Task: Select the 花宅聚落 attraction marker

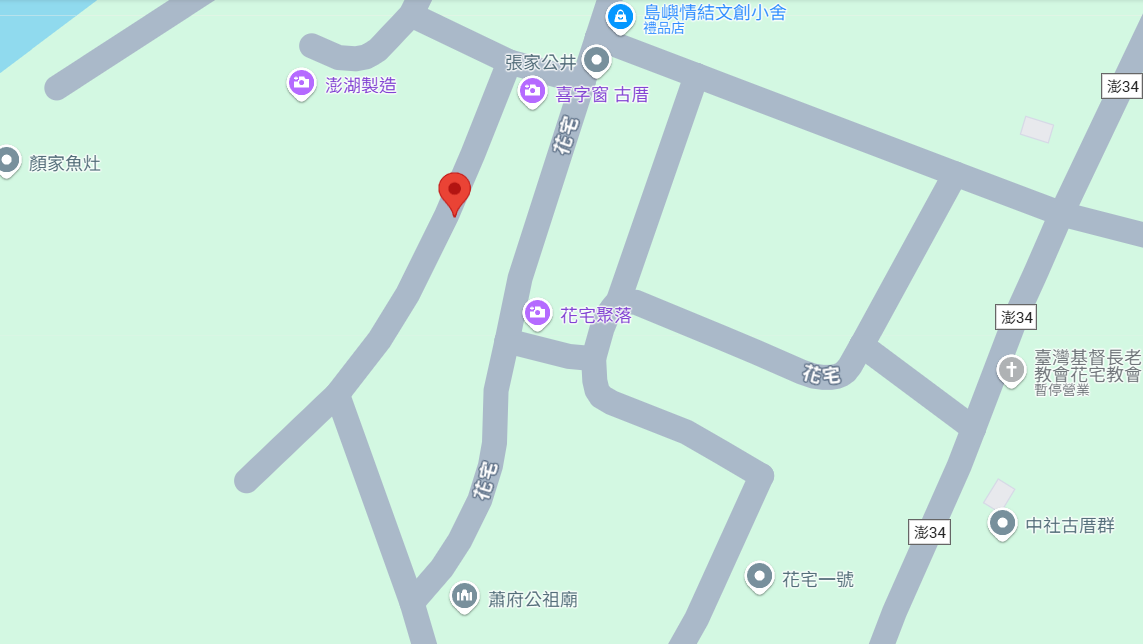Action: (537, 313)
